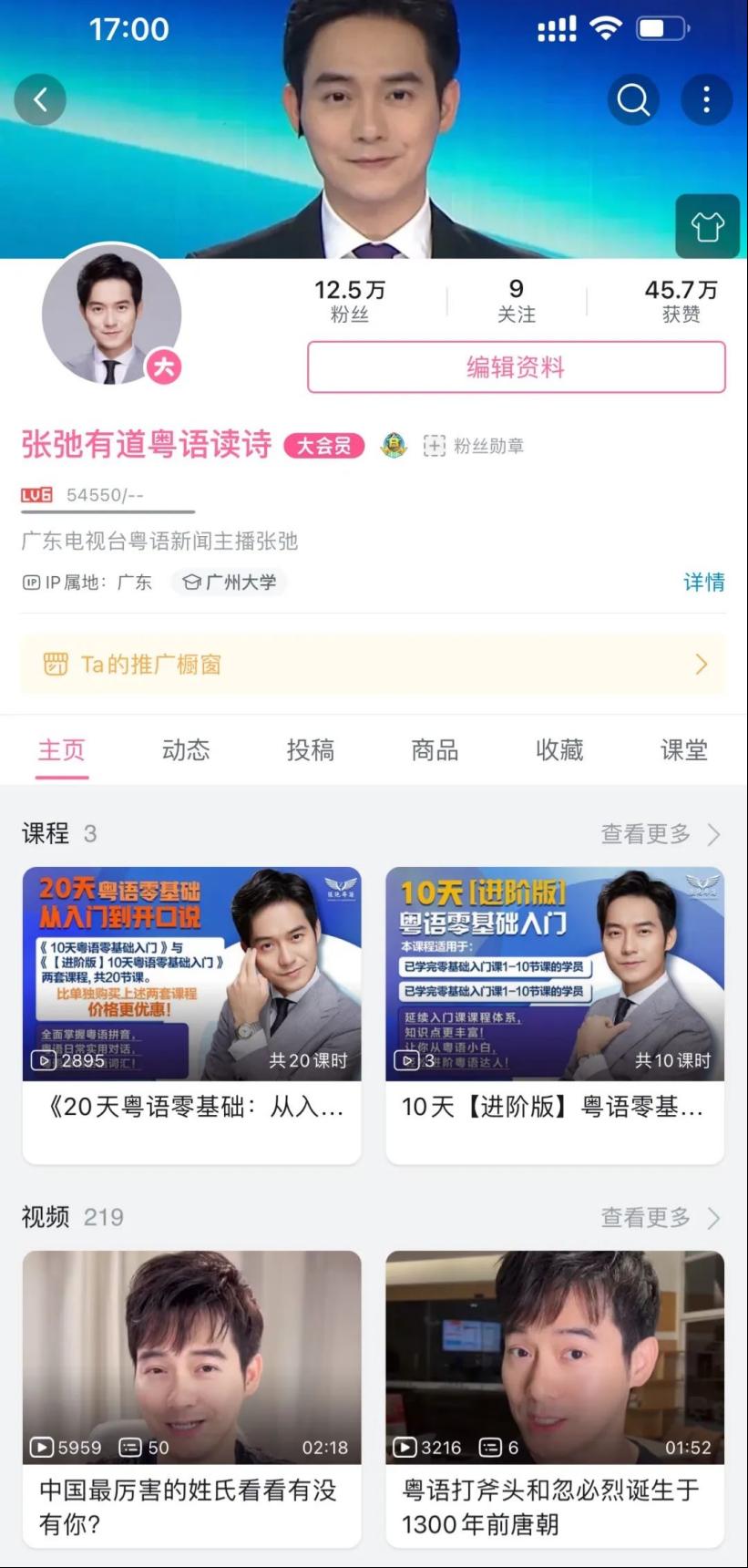Tap 查看更多 next to 课程
Viewport: 748px width, 1568px height.
[660, 833]
